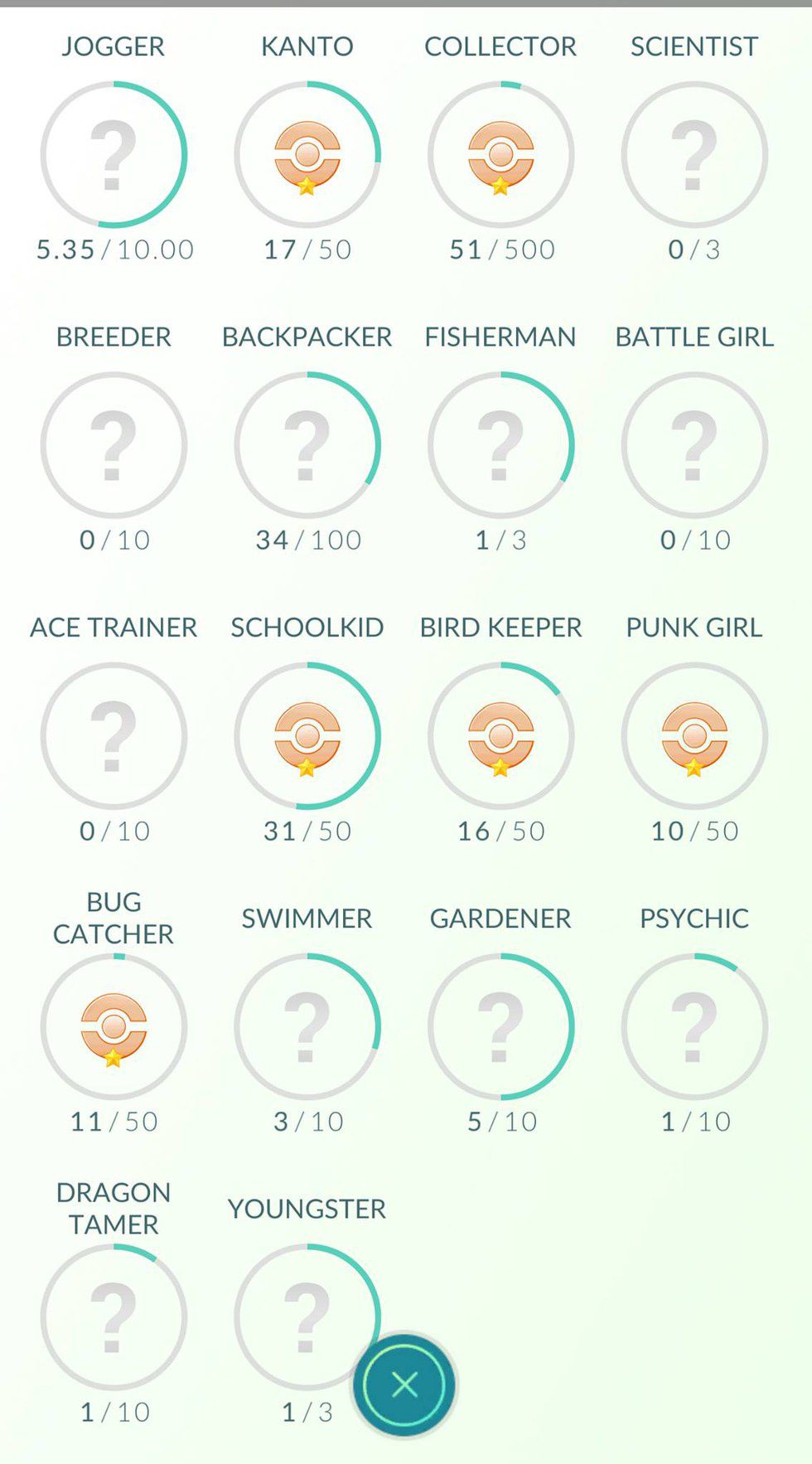Open the Dragon Tamer medal
812x1464 pixels.
coord(114,1317)
